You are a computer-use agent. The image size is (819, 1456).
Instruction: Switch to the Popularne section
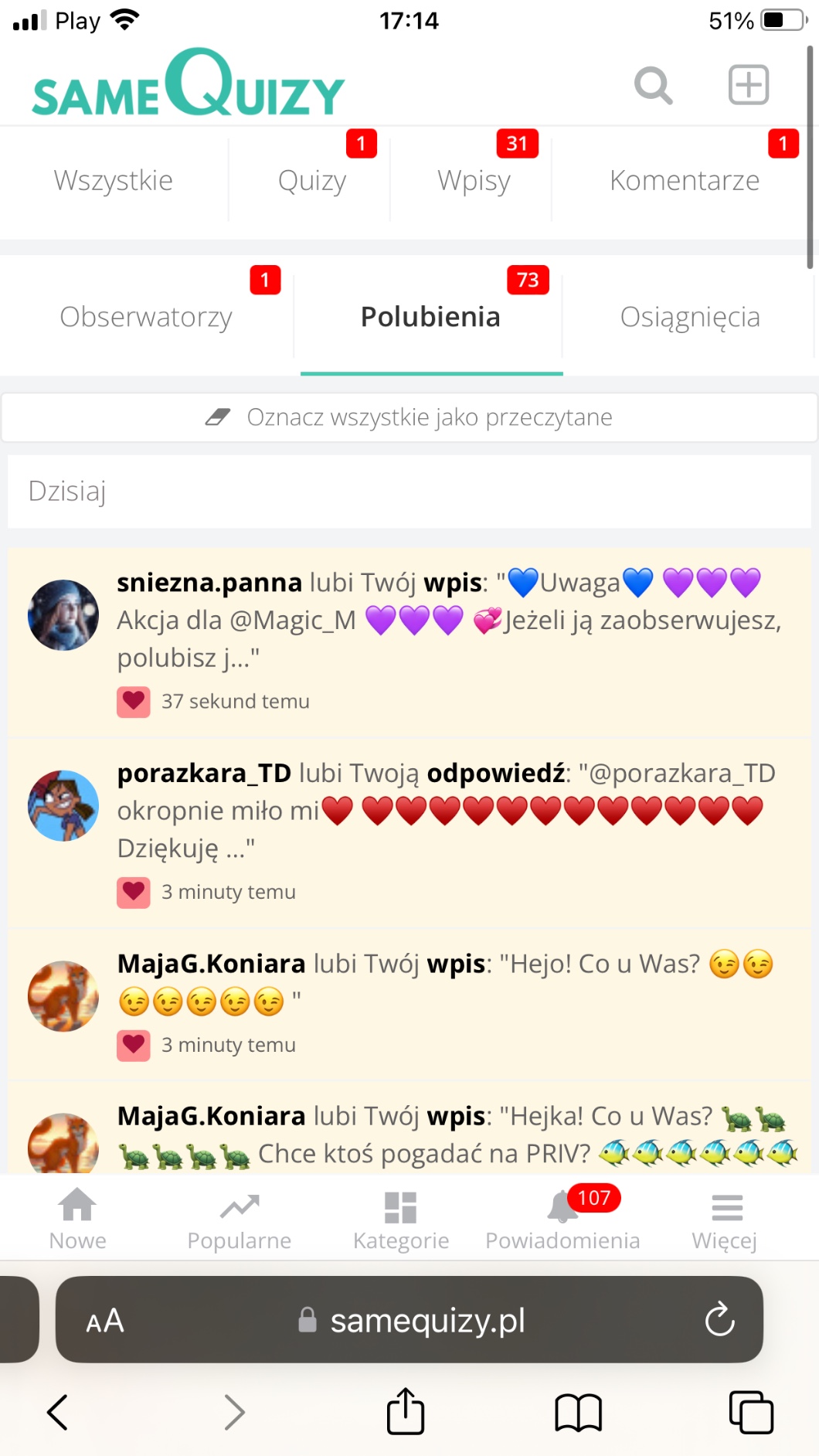pos(240,1219)
